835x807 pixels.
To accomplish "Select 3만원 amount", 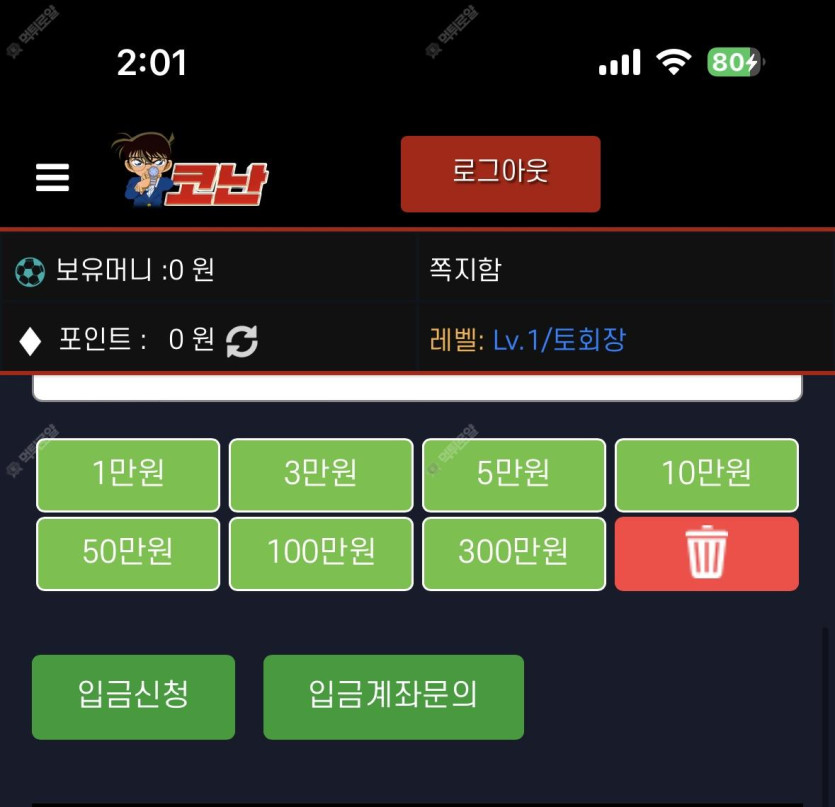I will (x=321, y=474).
